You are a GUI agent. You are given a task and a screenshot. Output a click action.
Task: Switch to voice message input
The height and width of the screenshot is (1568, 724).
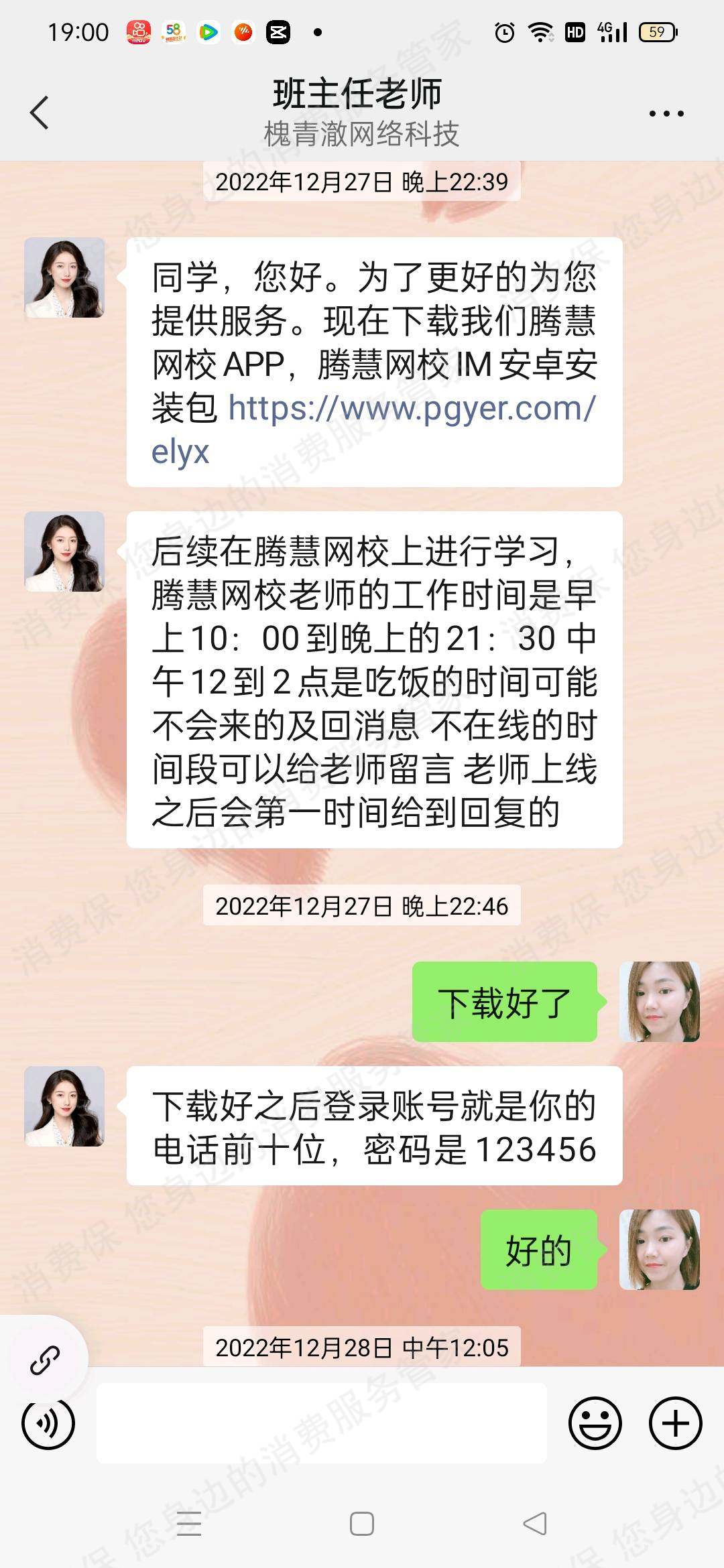coord(48,1423)
